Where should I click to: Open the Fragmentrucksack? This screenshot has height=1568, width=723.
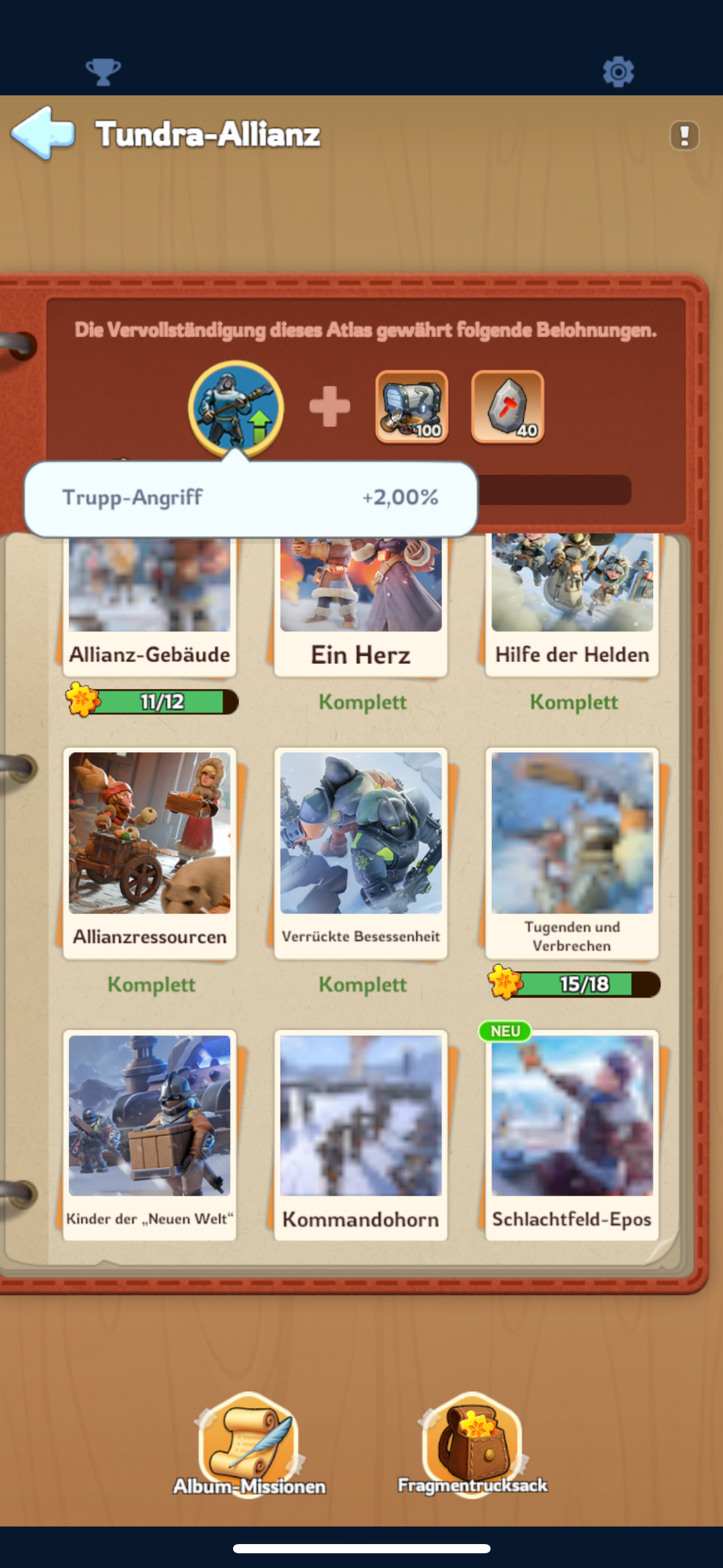(x=472, y=1444)
